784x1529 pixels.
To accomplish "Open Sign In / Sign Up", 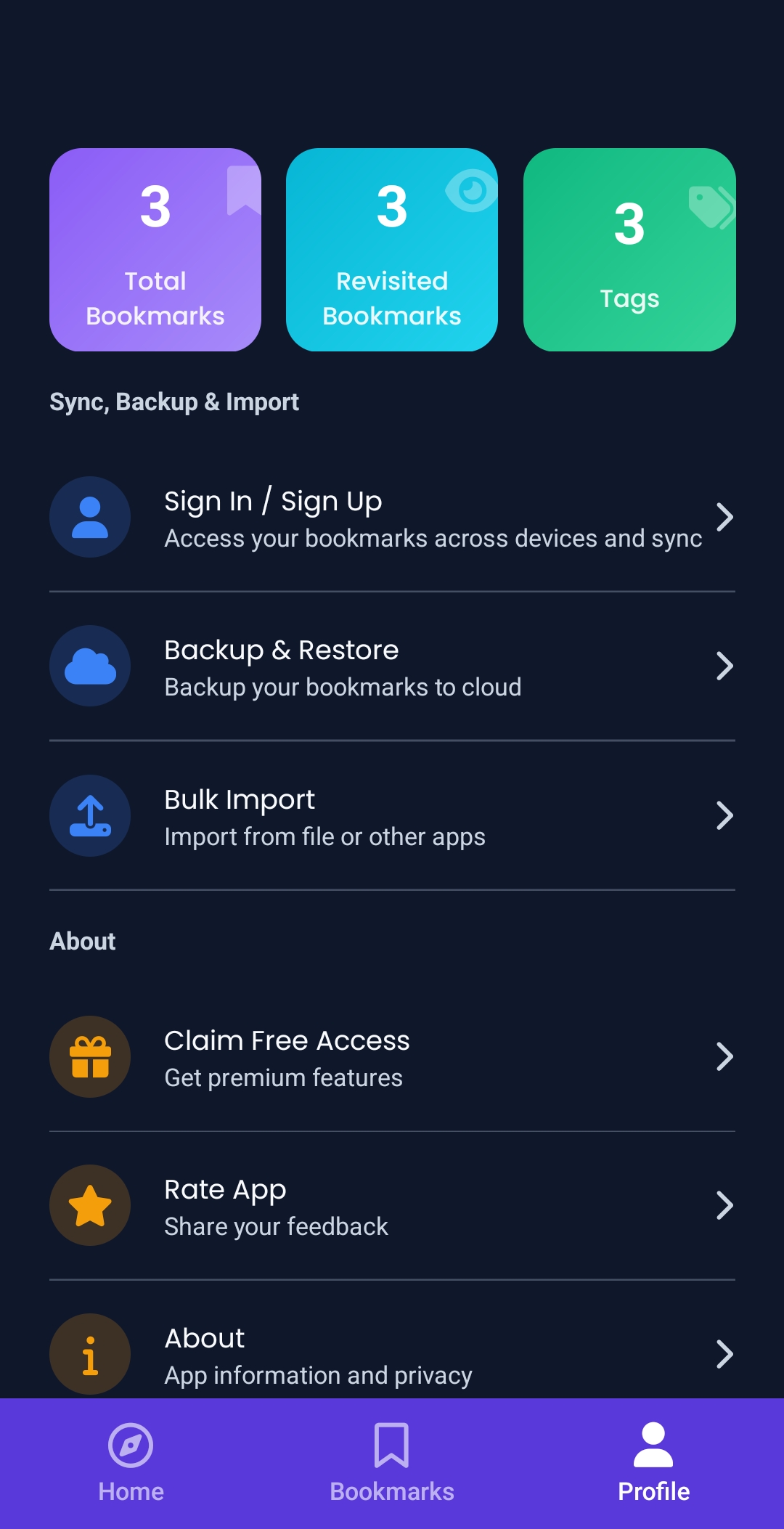I will [392, 518].
